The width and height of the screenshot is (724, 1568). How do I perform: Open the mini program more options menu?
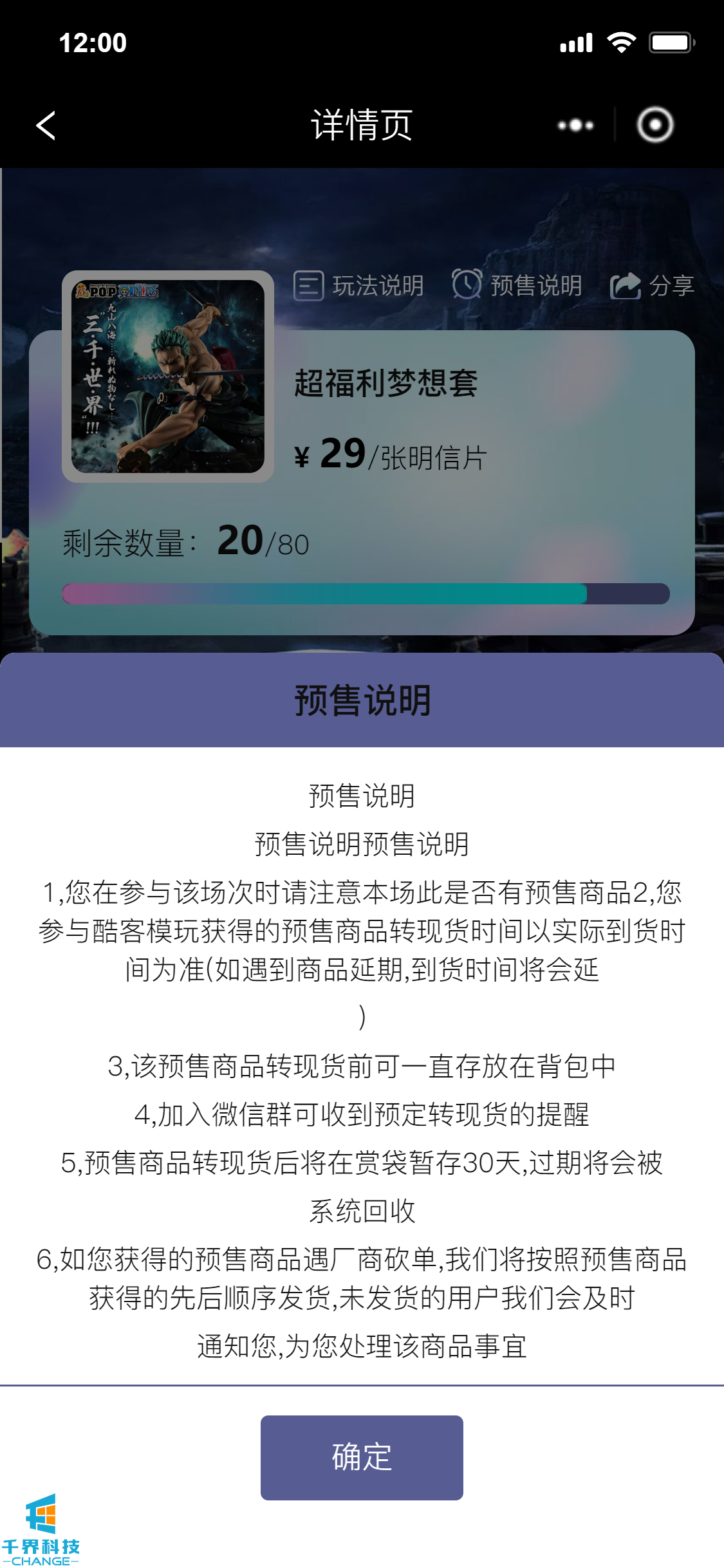point(575,125)
